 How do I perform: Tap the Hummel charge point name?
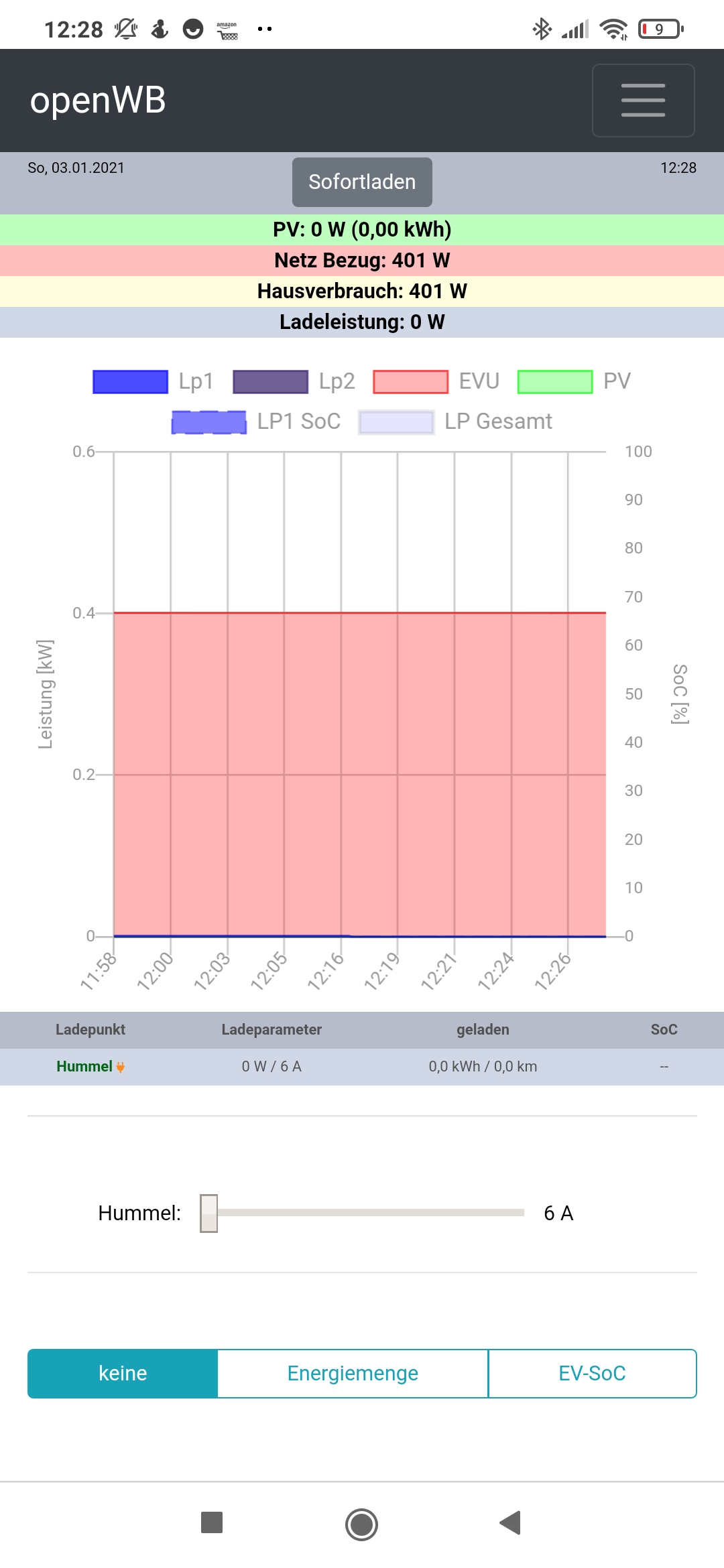point(84,1066)
